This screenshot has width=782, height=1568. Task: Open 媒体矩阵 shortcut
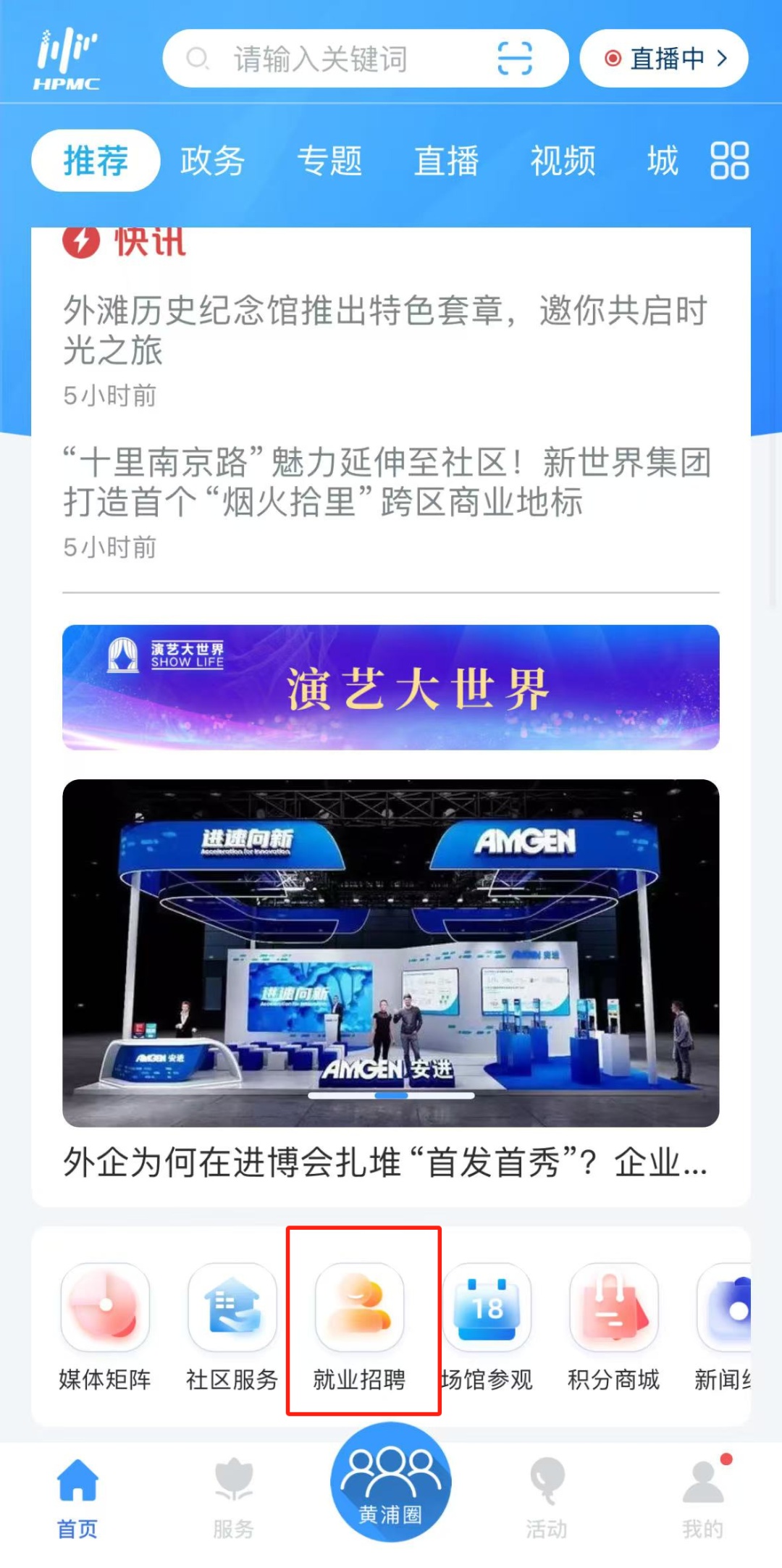(x=106, y=1326)
